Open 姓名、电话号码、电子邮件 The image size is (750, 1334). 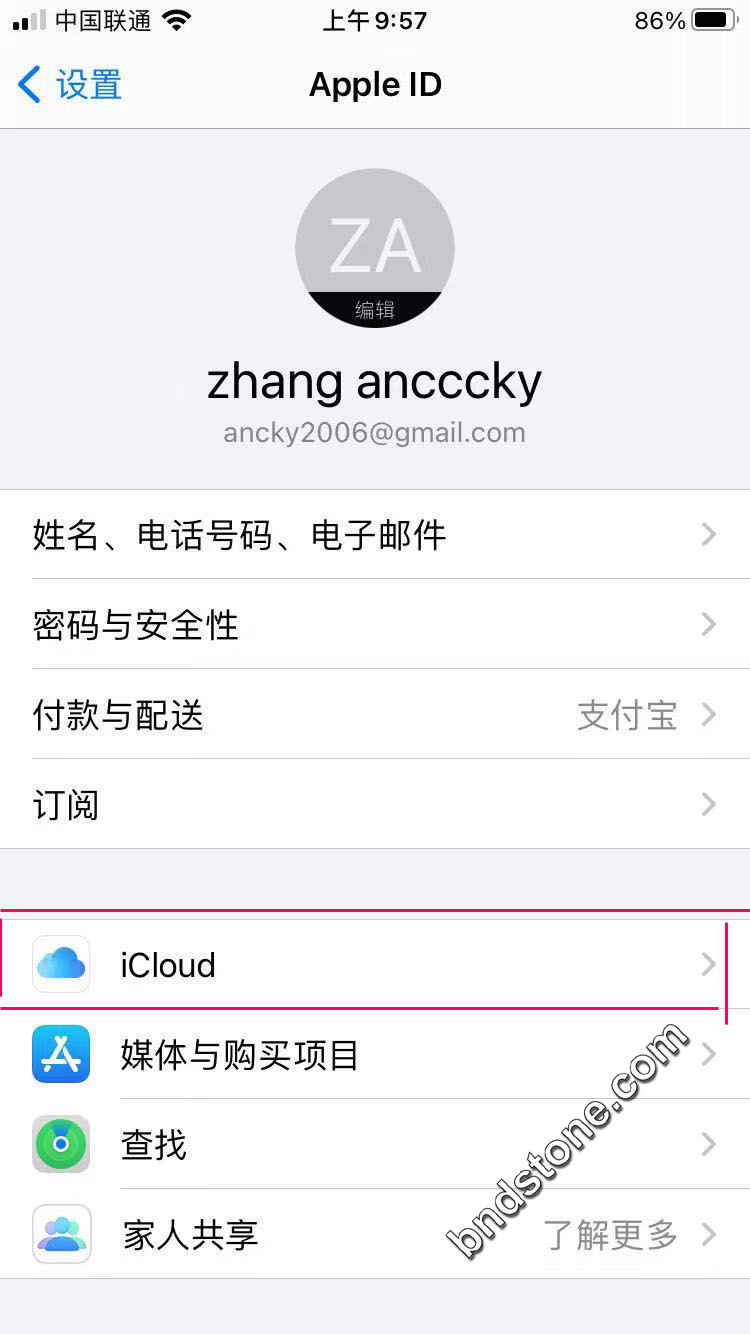coord(375,535)
